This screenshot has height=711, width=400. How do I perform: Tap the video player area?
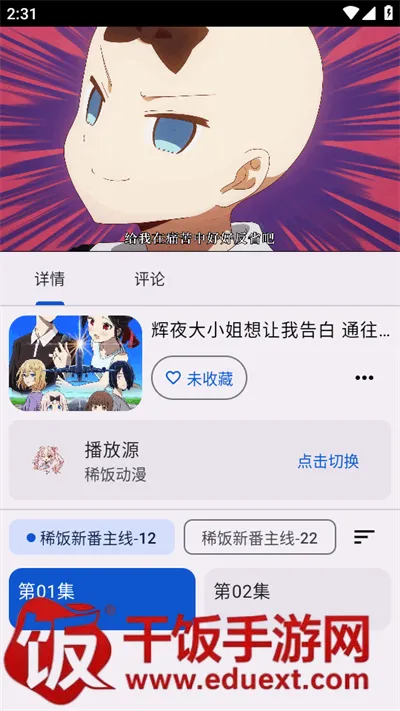click(200, 139)
